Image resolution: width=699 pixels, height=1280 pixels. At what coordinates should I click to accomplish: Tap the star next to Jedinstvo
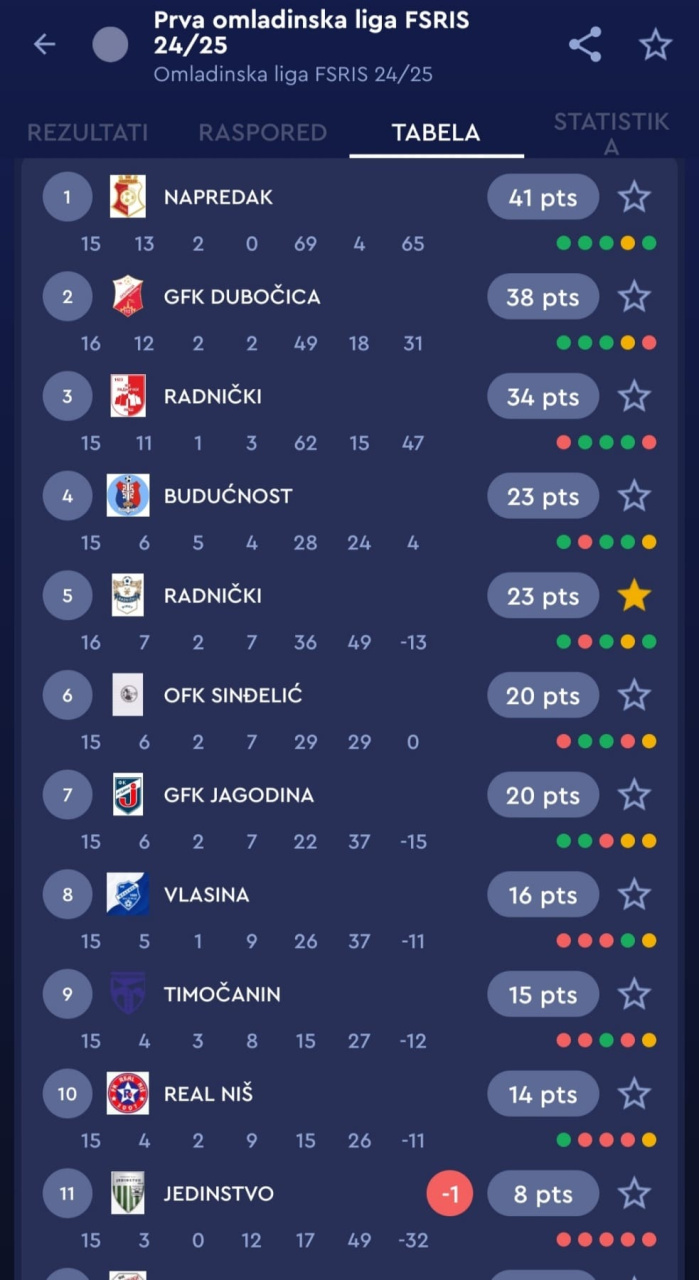[x=634, y=1193]
